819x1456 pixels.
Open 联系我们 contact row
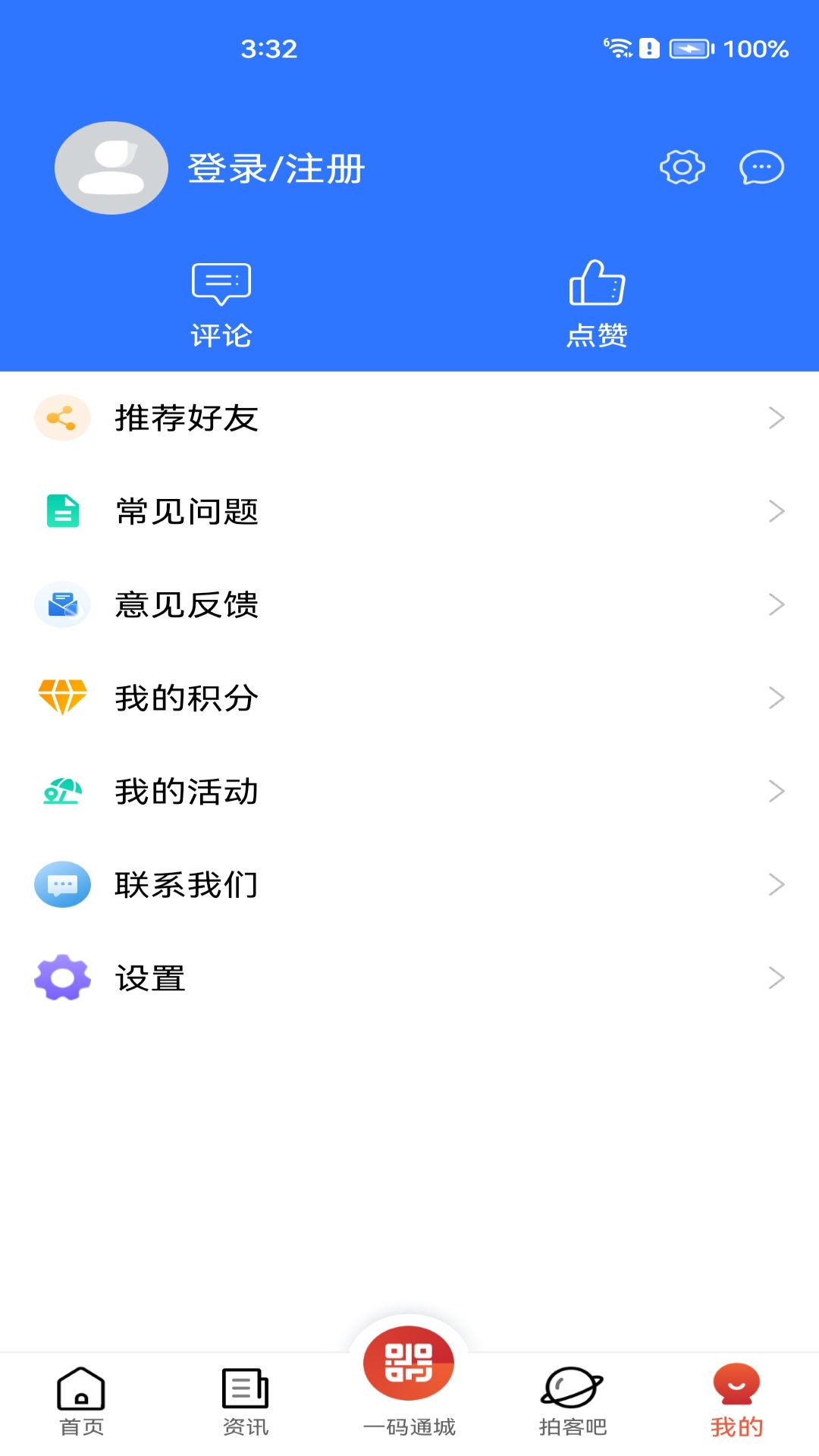(409, 884)
